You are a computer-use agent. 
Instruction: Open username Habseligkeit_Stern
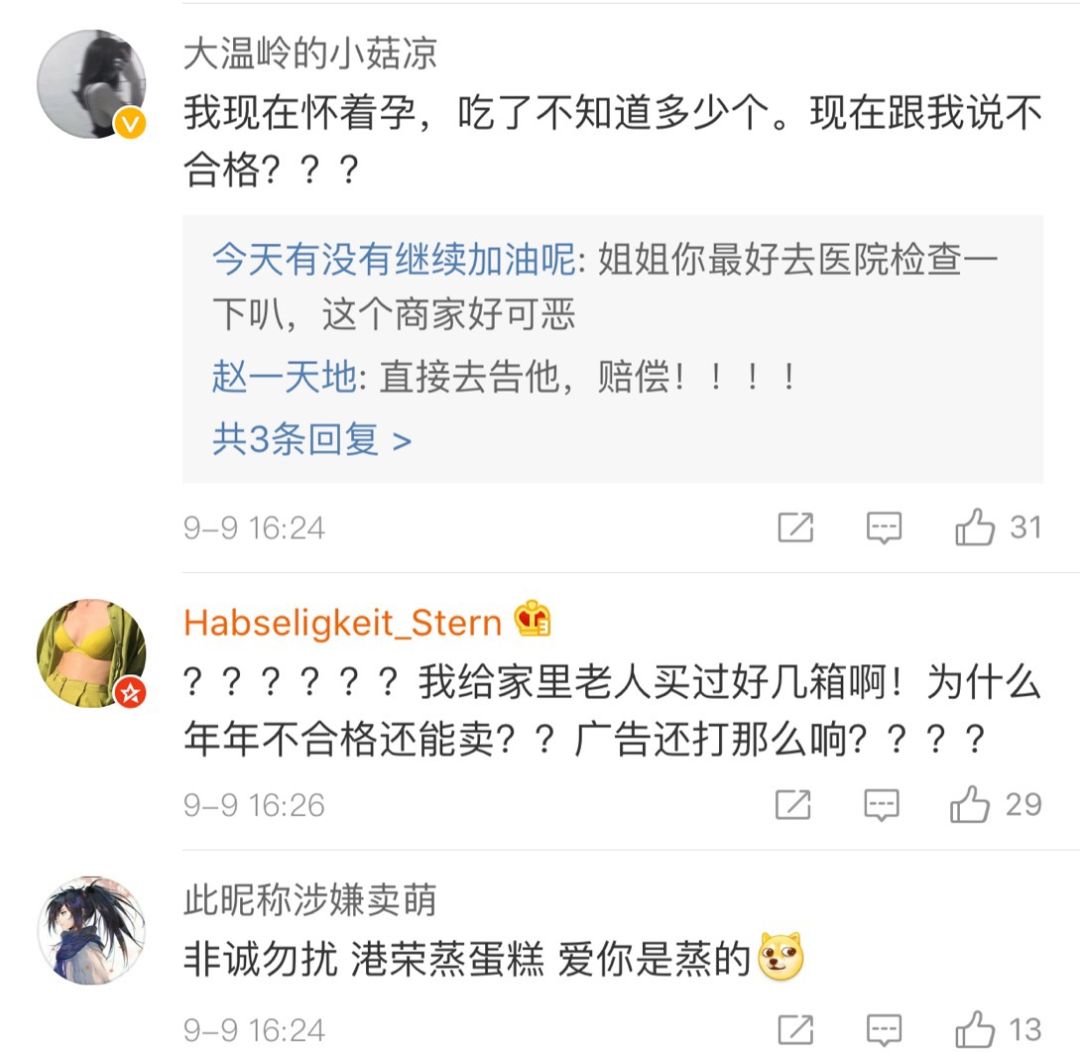[x=342, y=623]
